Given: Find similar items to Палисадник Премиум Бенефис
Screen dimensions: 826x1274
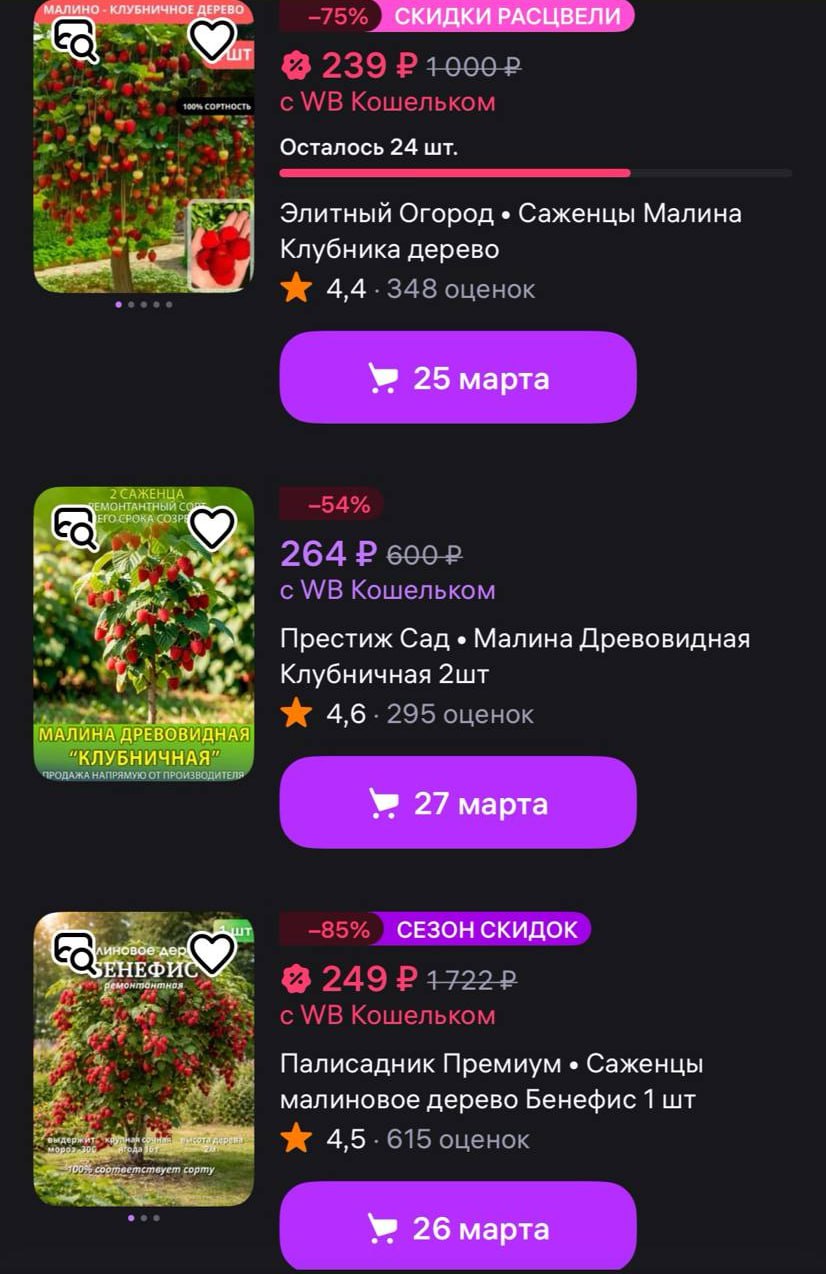Looking at the screenshot, I should click(75, 954).
